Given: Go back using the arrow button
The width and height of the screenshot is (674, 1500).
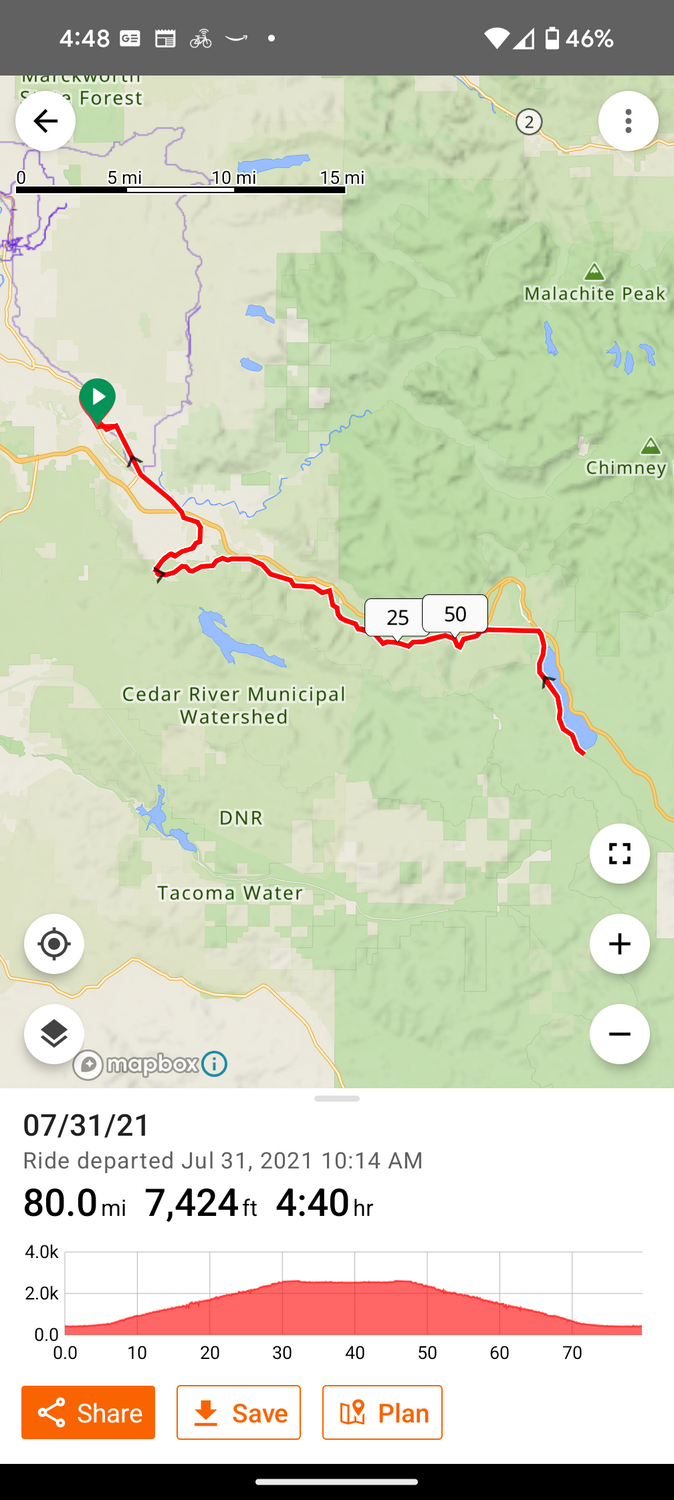Looking at the screenshot, I should [45, 121].
